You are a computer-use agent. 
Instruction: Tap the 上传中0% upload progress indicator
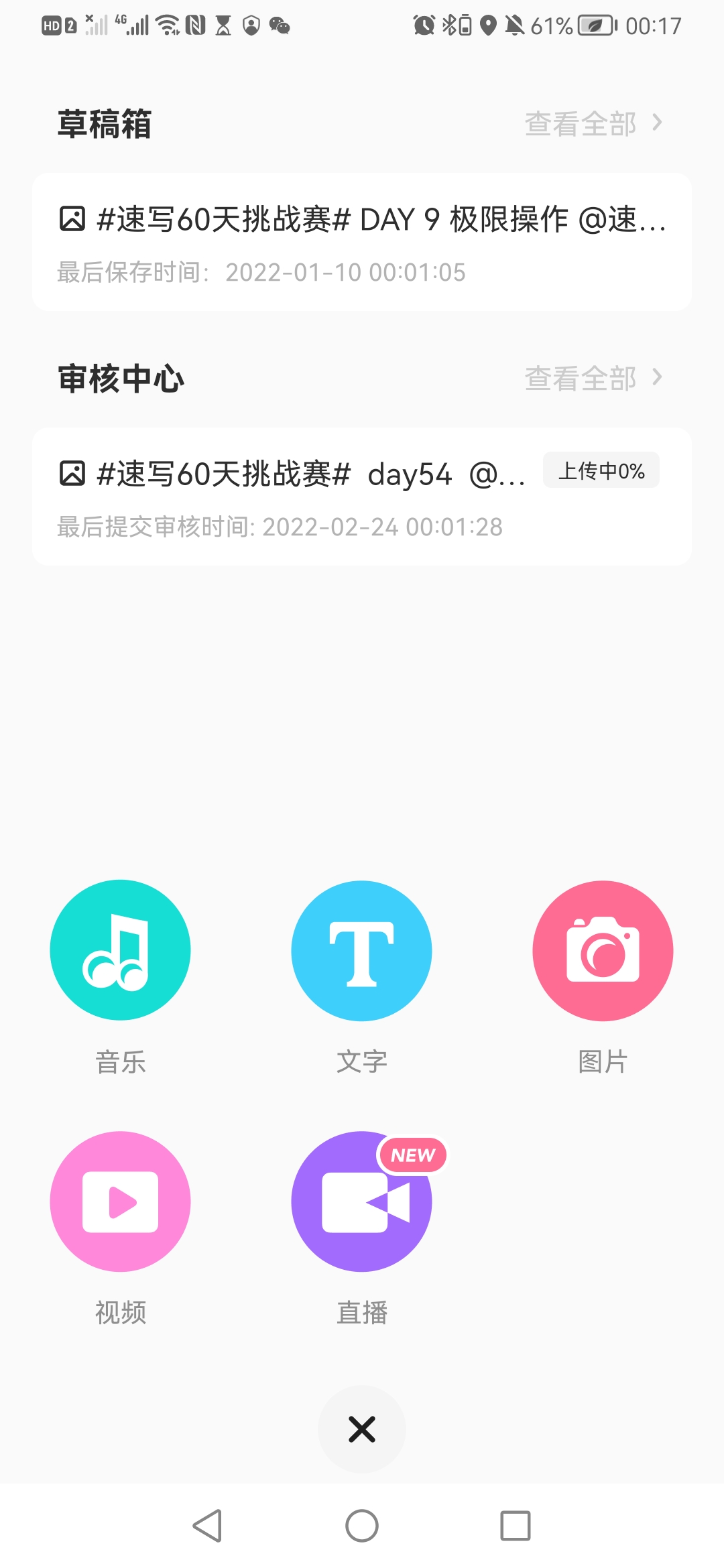pos(601,471)
